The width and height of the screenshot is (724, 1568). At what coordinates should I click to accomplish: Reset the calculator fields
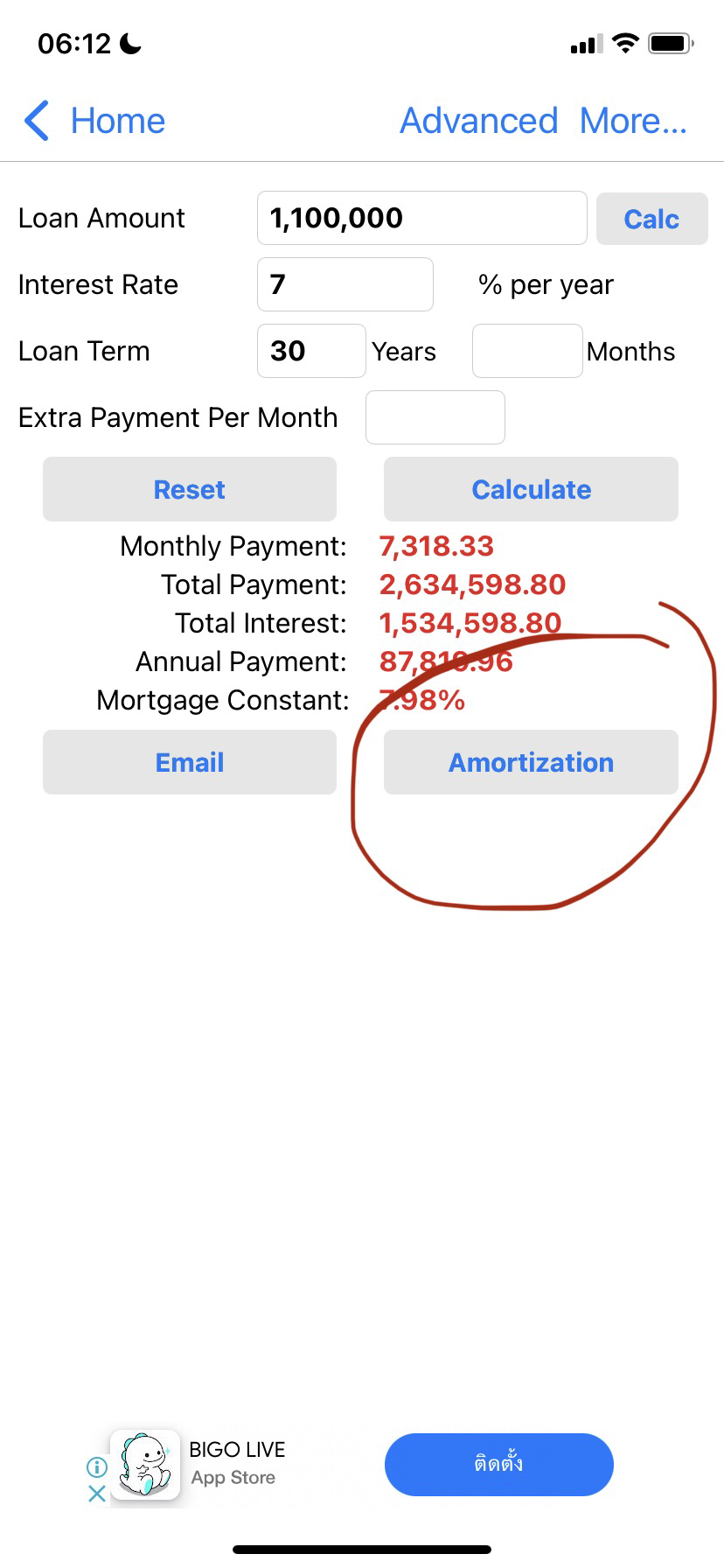pyautogui.click(x=190, y=489)
